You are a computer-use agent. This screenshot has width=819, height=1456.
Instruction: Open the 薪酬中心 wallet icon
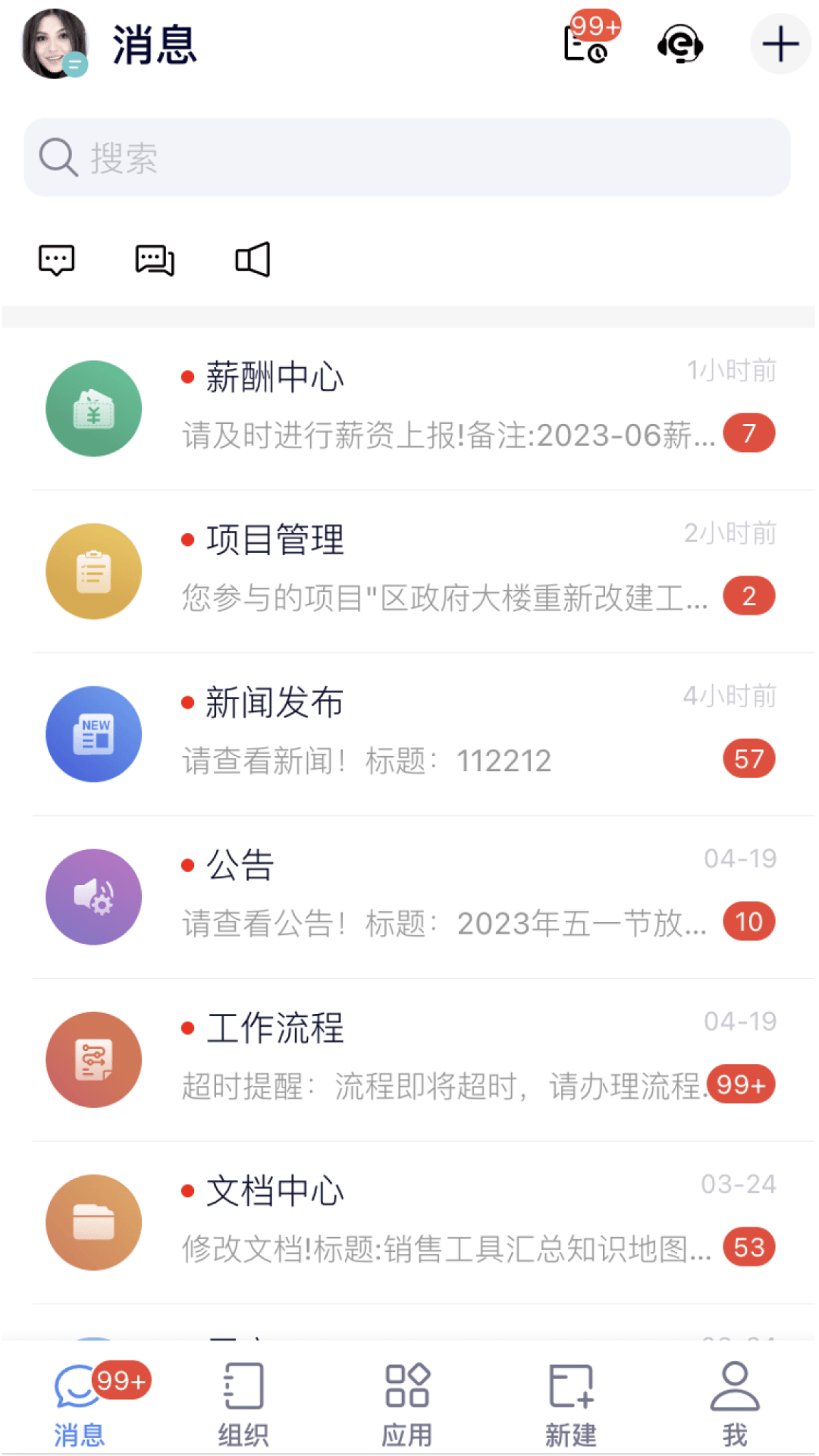pyautogui.click(x=93, y=408)
